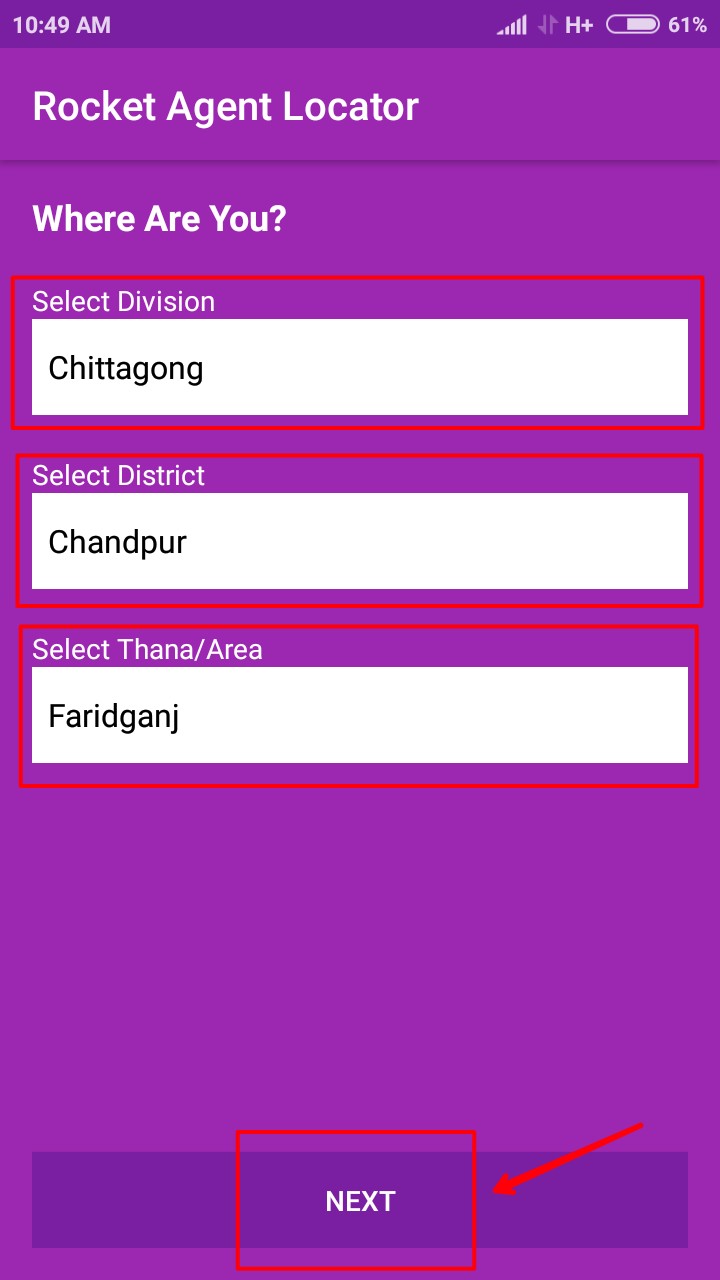
Task: Open the Select District dropdown showing Chandpur
Action: click(360, 541)
